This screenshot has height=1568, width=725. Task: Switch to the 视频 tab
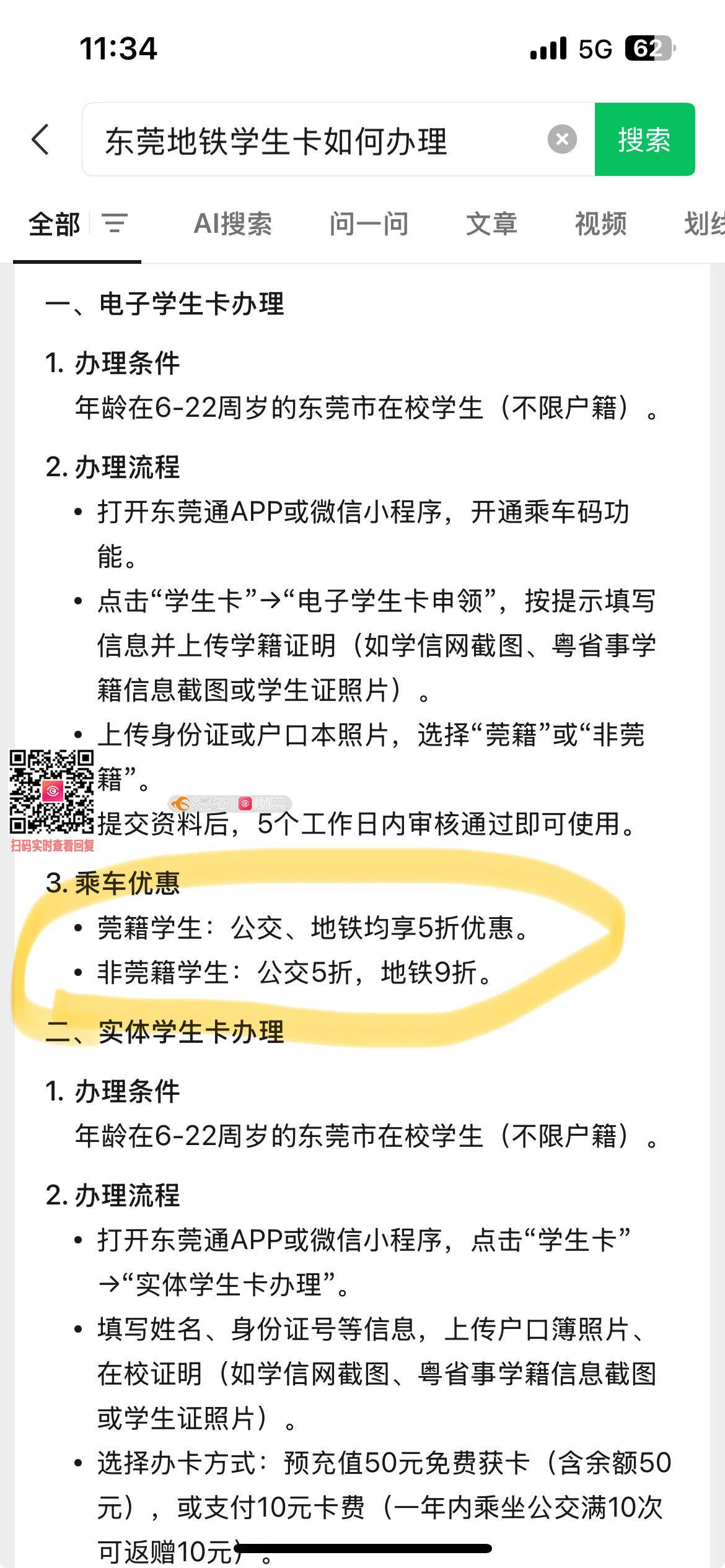[x=600, y=224]
